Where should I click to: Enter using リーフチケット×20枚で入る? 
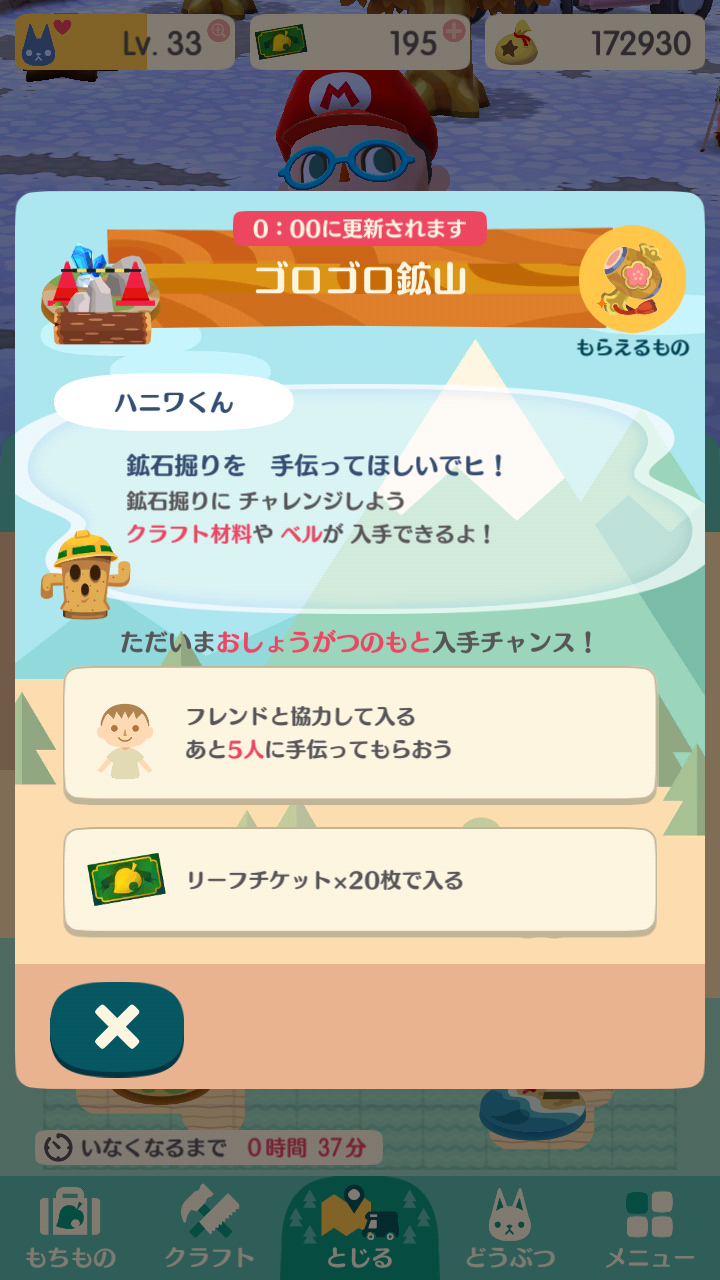(360, 880)
